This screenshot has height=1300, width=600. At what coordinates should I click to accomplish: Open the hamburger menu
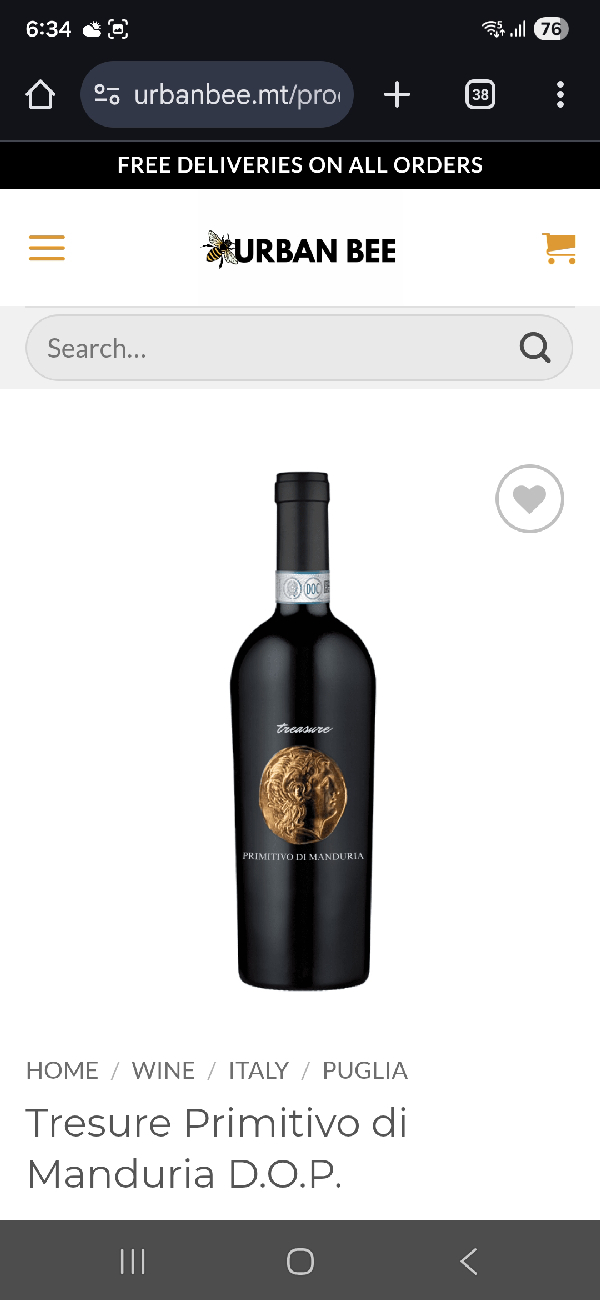[x=47, y=248]
